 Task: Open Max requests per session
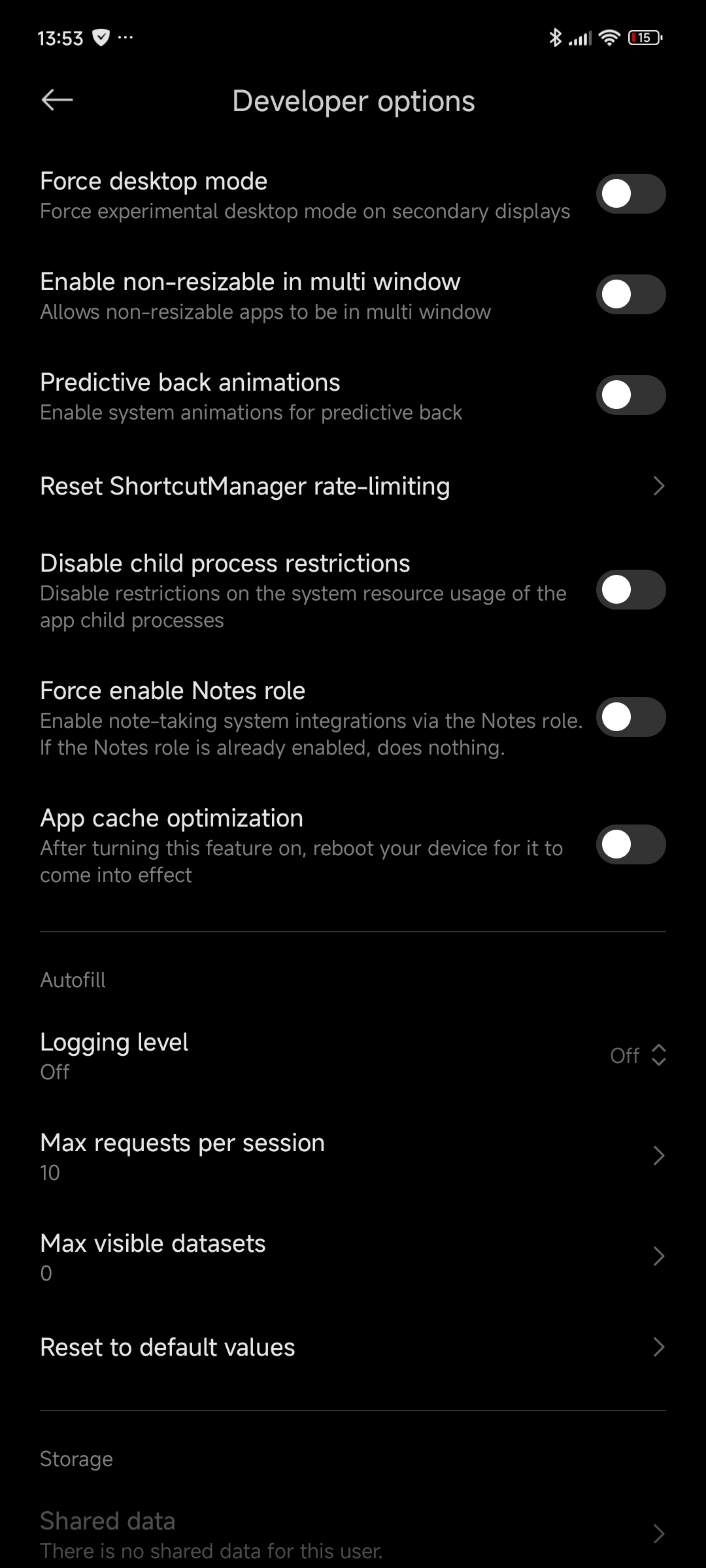coord(353,1156)
